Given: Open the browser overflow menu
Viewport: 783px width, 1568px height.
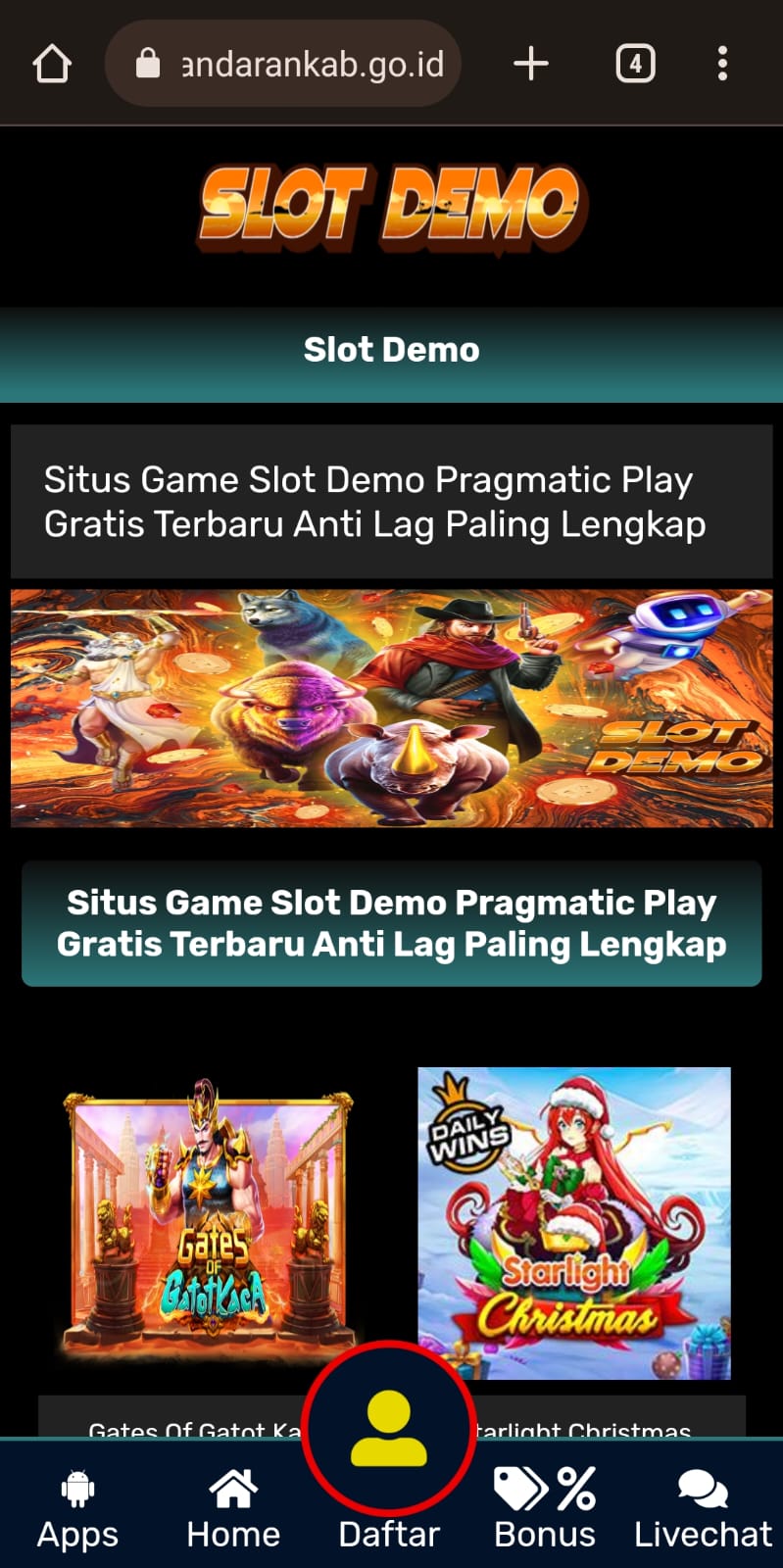Looking at the screenshot, I should [722, 65].
